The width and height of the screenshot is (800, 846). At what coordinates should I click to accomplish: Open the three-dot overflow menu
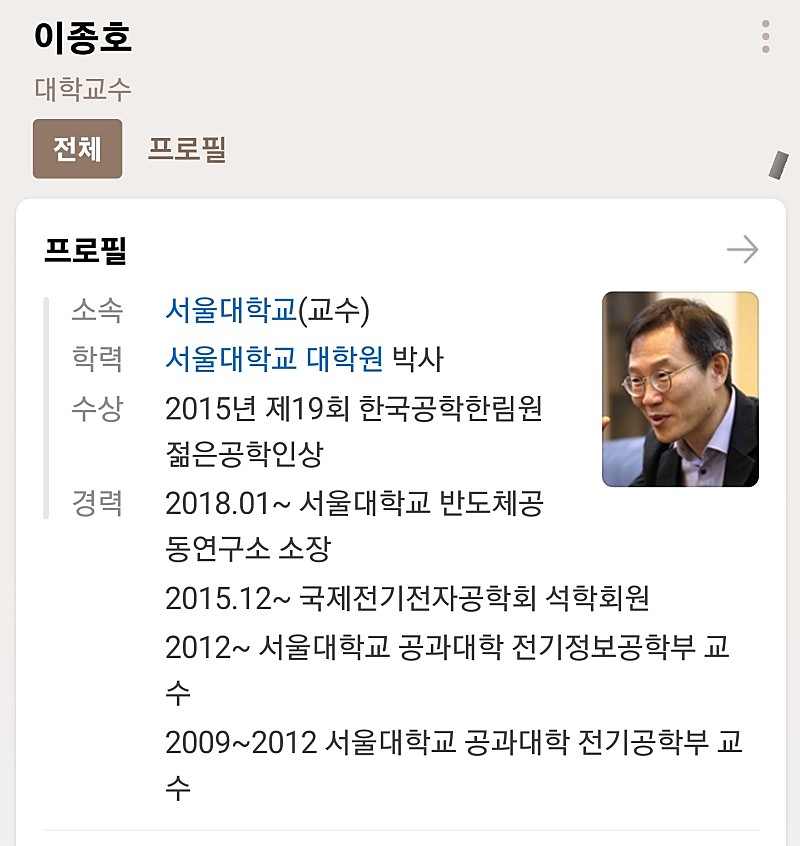click(x=765, y=36)
